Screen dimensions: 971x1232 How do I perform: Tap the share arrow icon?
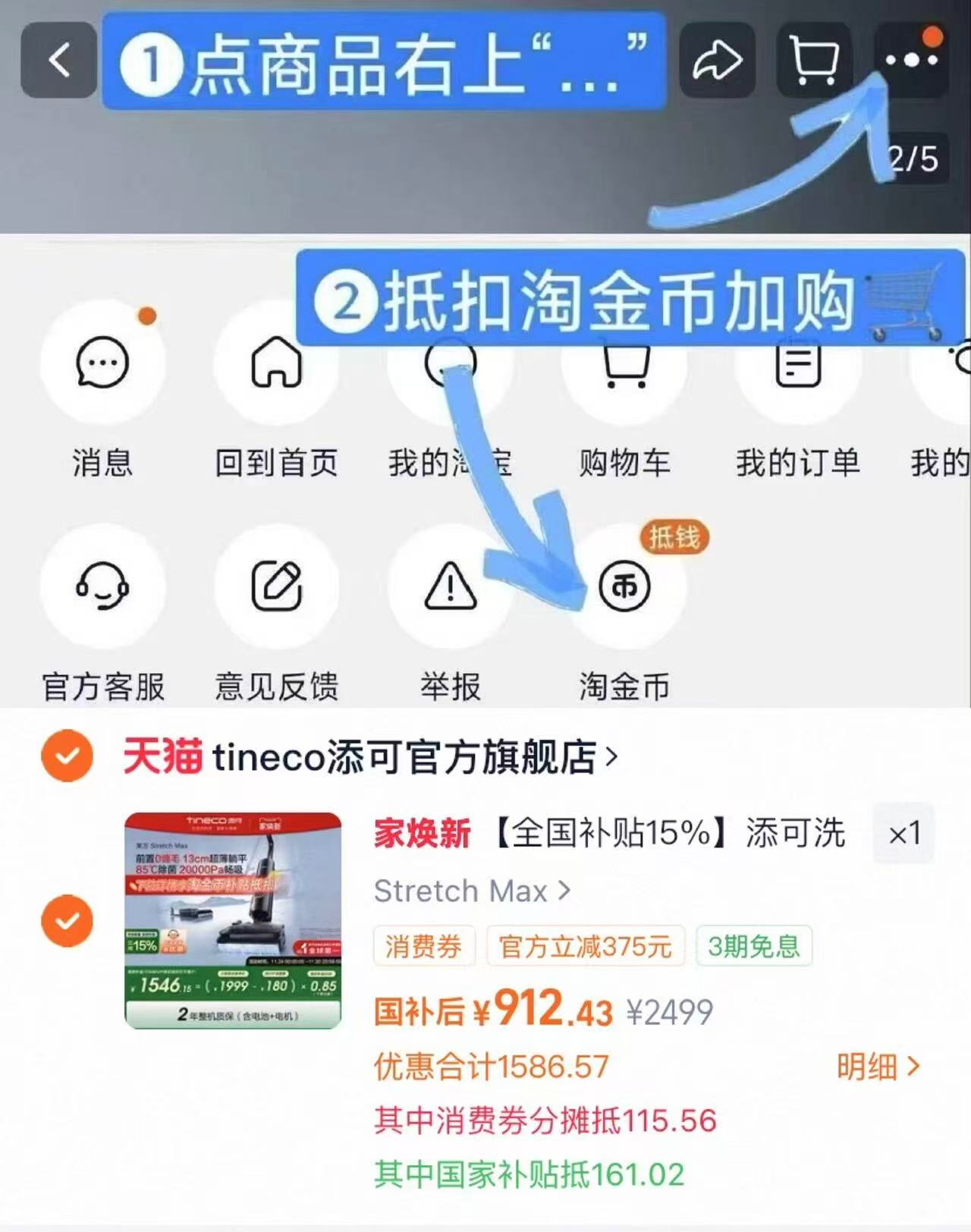coord(719,59)
